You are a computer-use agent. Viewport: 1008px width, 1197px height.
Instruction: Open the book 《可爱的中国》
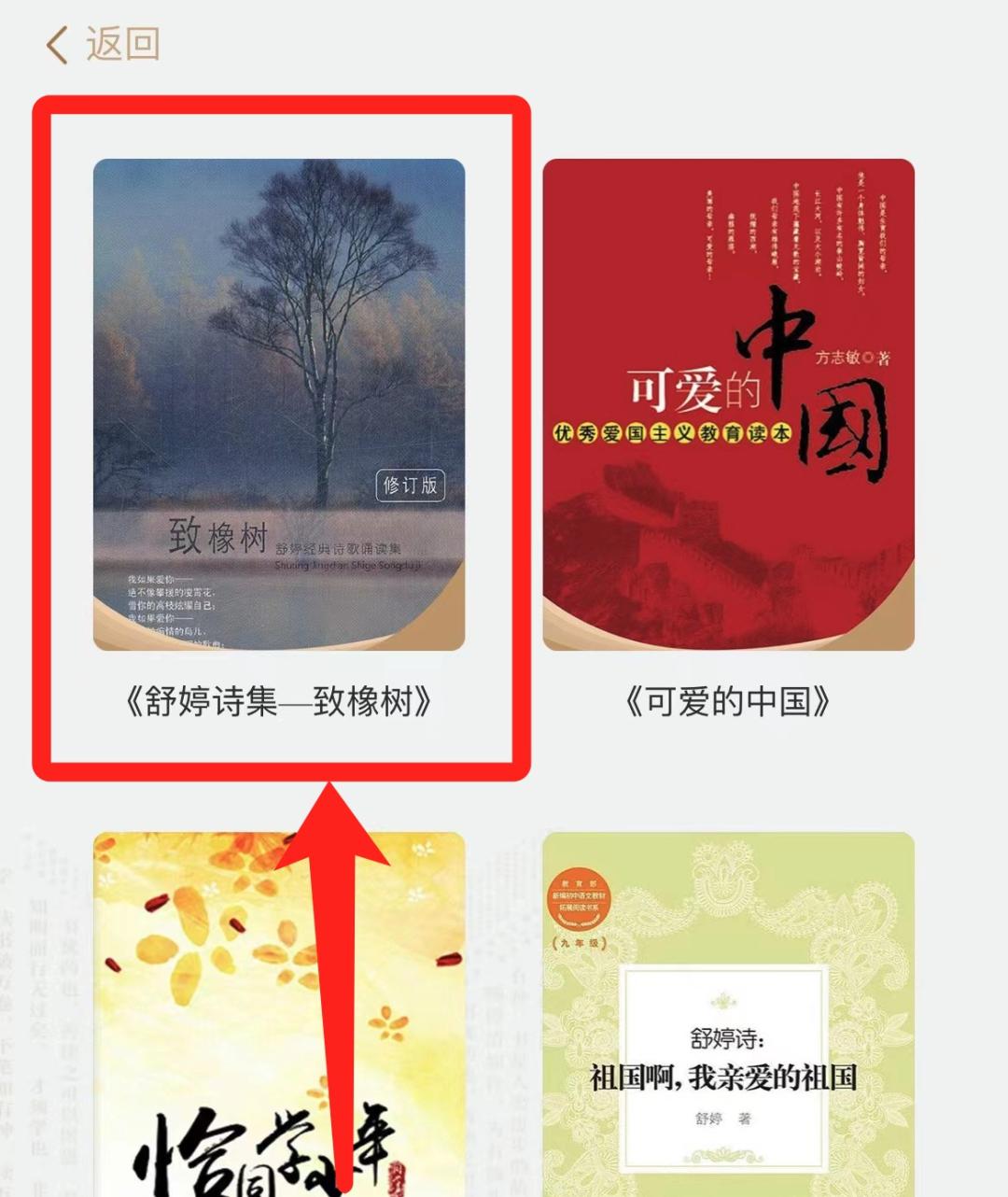click(728, 404)
